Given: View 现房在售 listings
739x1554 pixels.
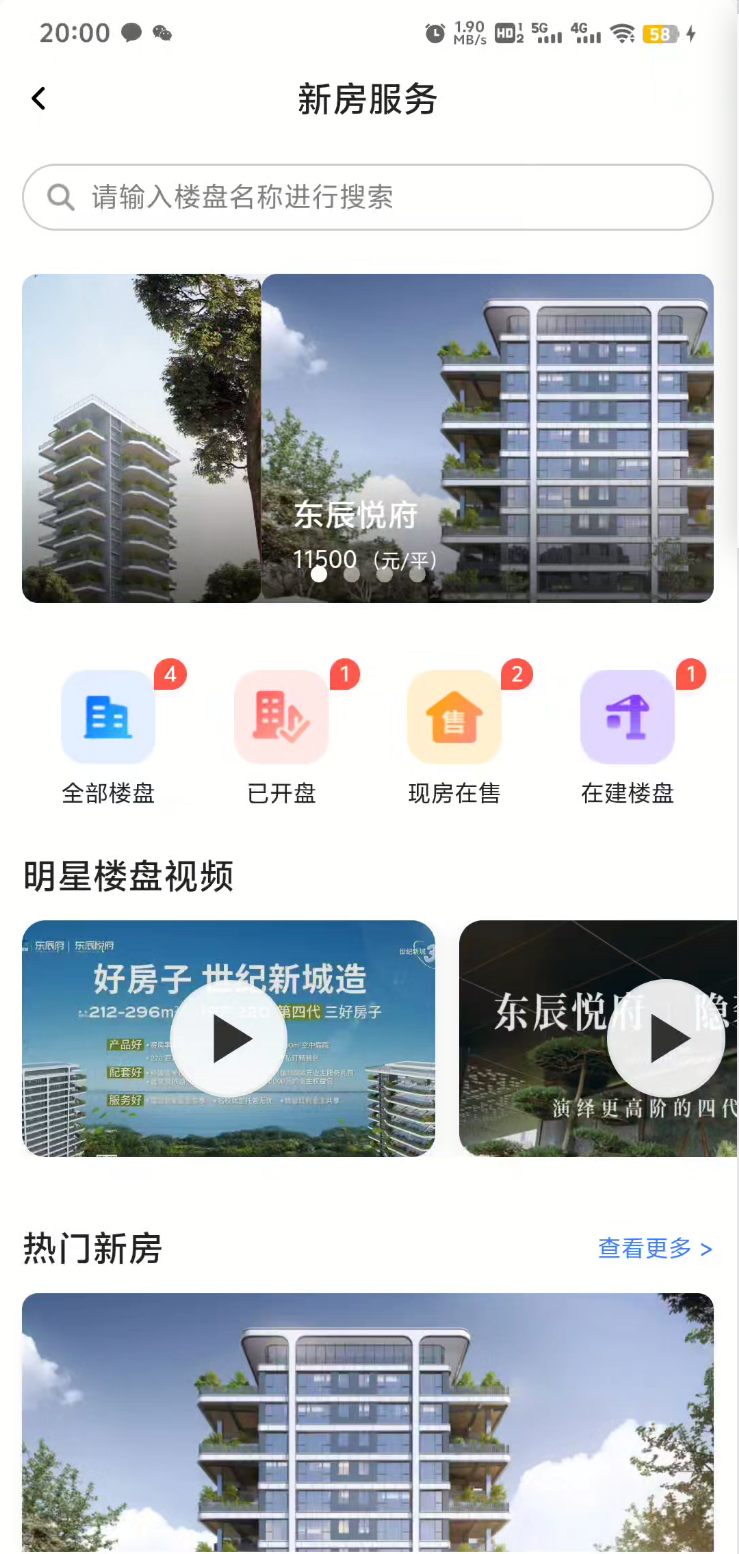Looking at the screenshot, I should [x=454, y=718].
